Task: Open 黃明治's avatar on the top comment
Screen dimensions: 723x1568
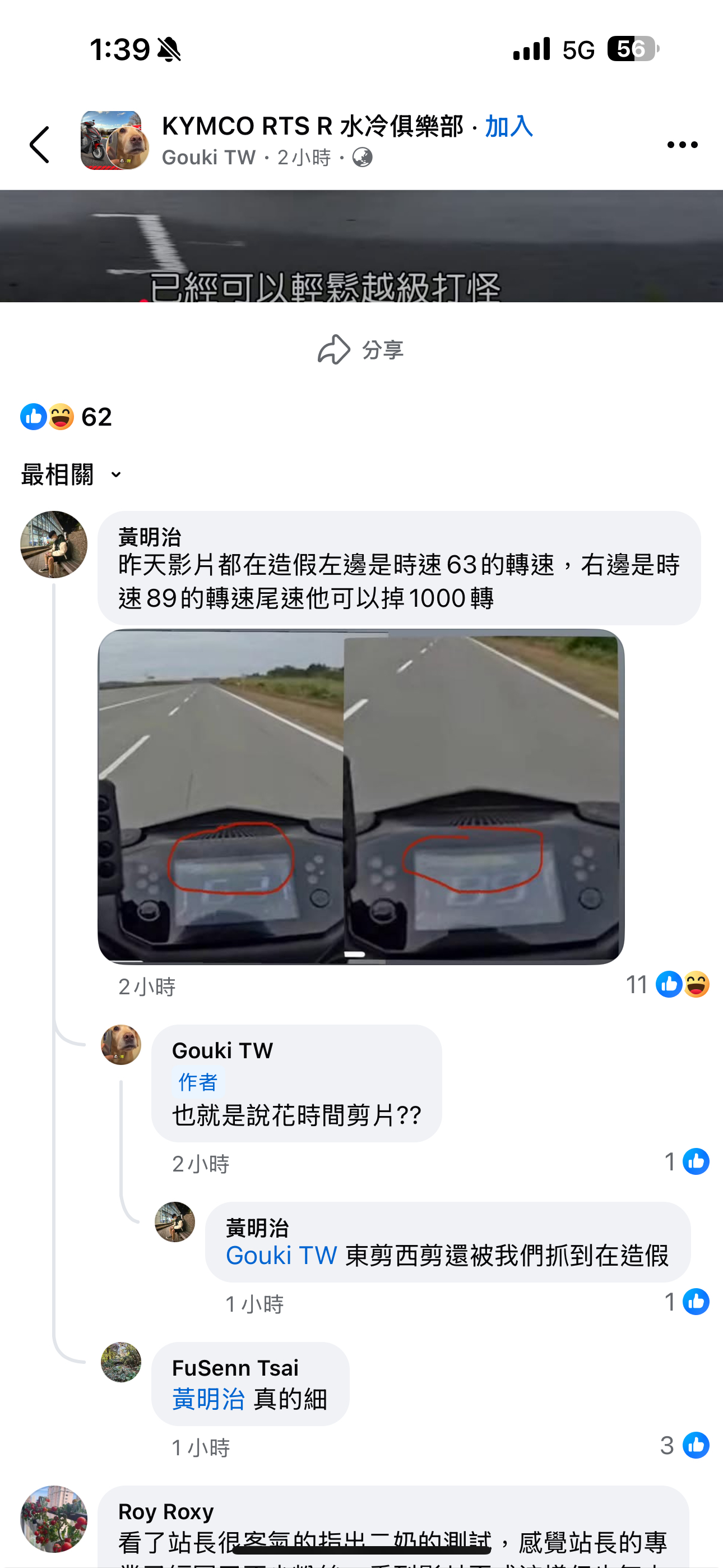Action: (54, 544)
